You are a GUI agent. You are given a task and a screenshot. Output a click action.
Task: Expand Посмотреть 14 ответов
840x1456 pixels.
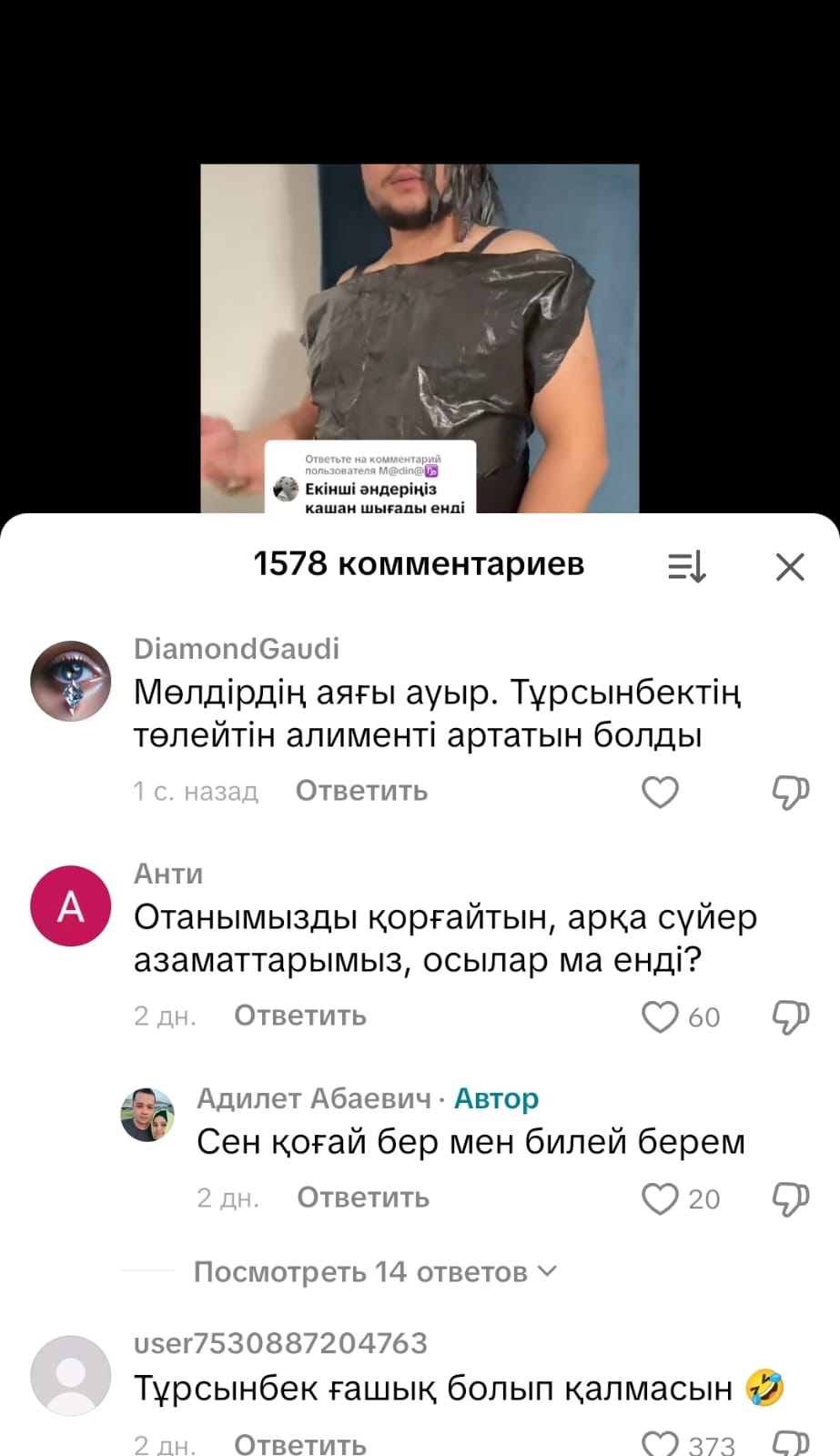coord(375,1271)
